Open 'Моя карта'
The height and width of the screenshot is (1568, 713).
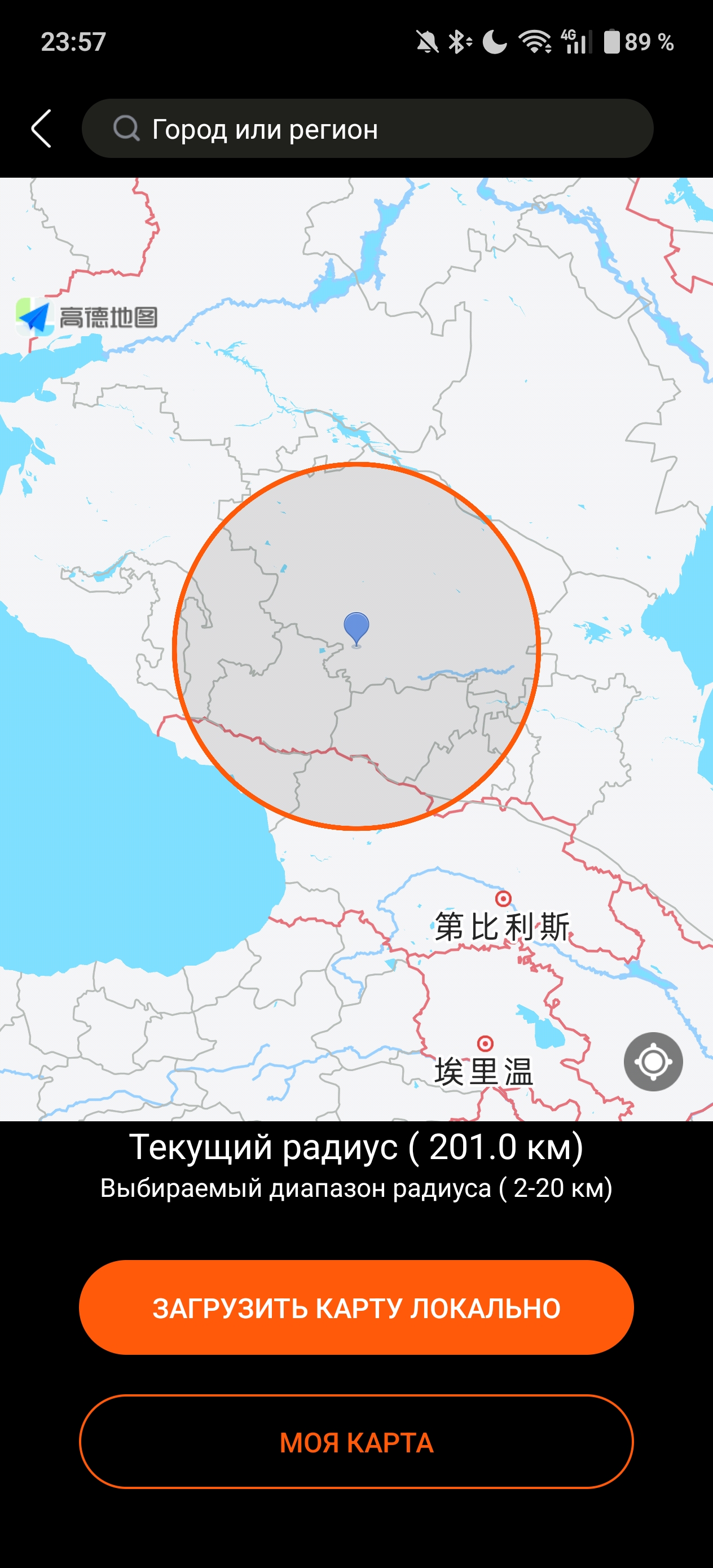(x=356, y=1442)
